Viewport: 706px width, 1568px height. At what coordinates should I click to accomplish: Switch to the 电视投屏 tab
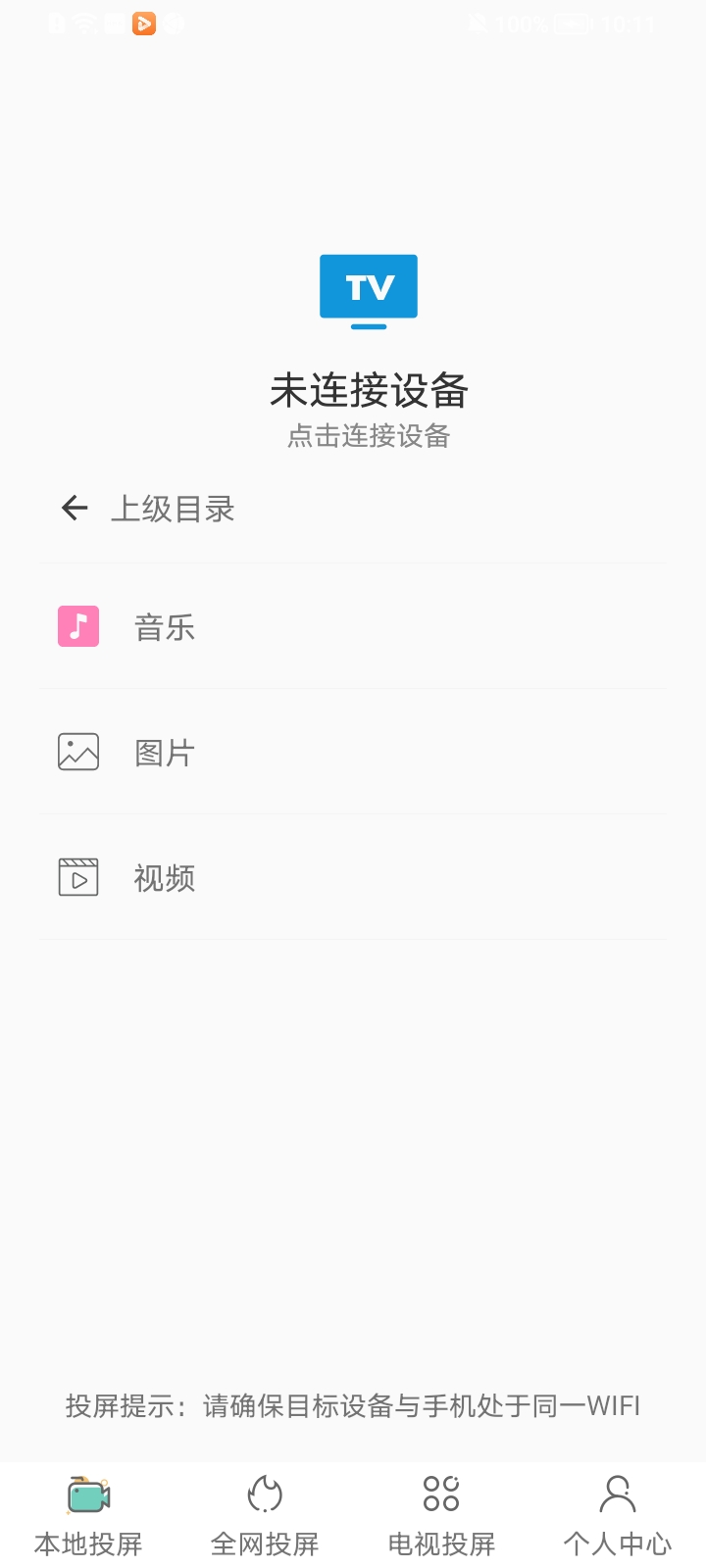pos(441,1515)
